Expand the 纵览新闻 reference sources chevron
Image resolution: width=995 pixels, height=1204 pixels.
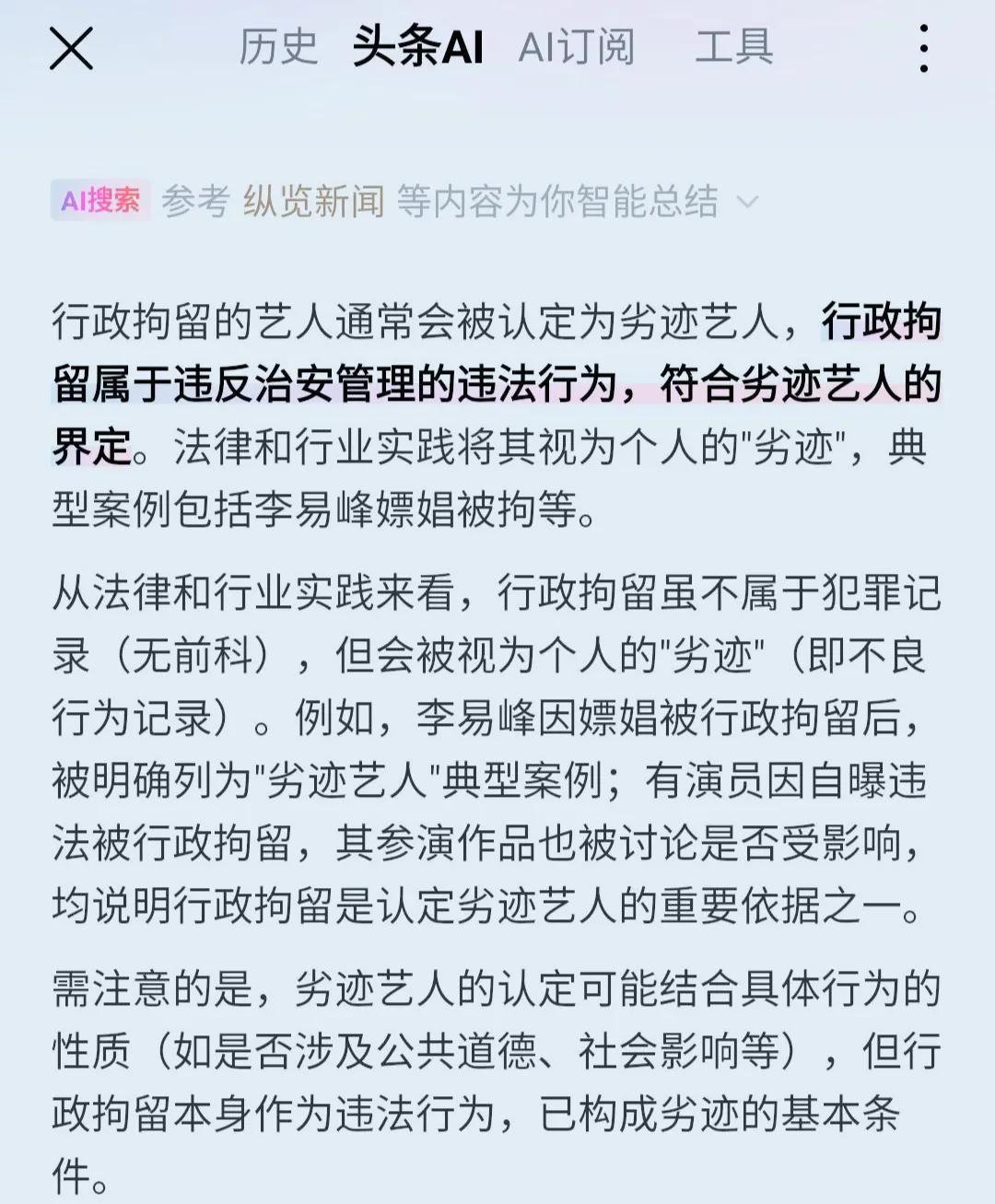click(748, 201)
